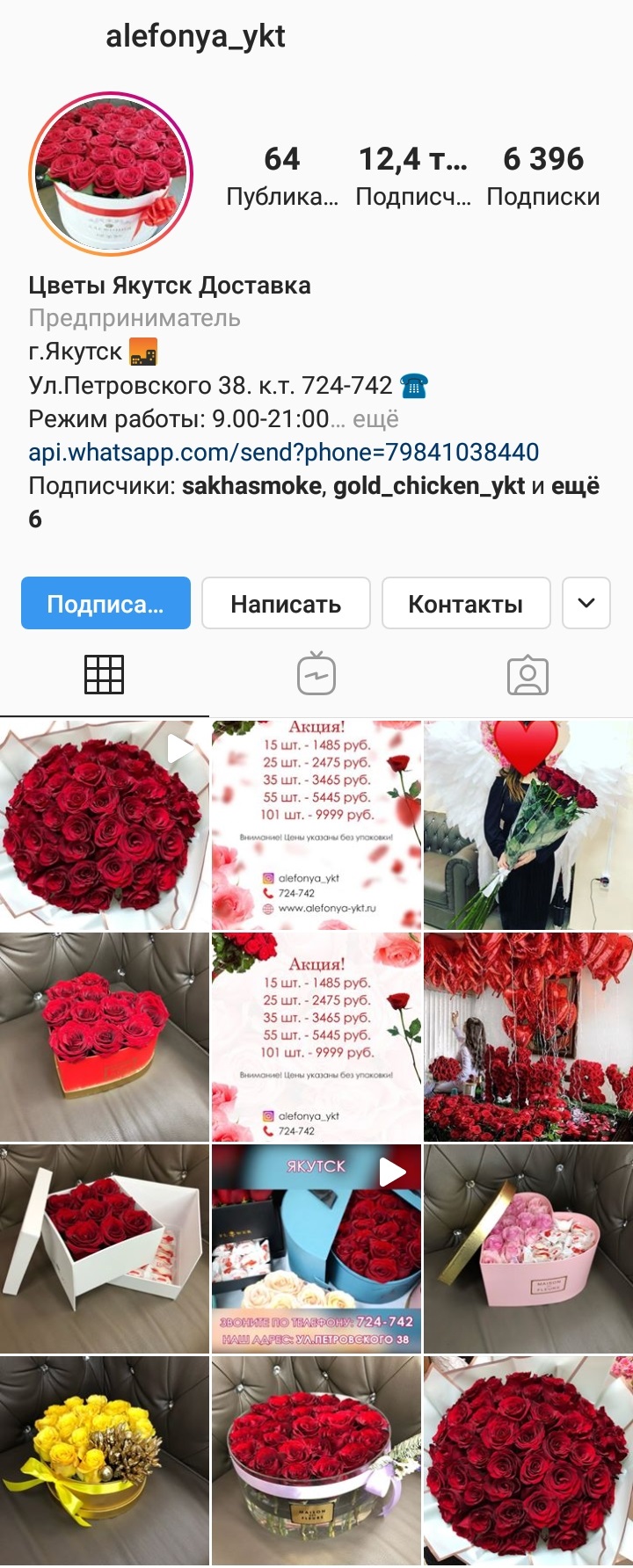Switch to the tagged photos tab
This screenshot has height=1568, width=633.
[x=527, y=675]
